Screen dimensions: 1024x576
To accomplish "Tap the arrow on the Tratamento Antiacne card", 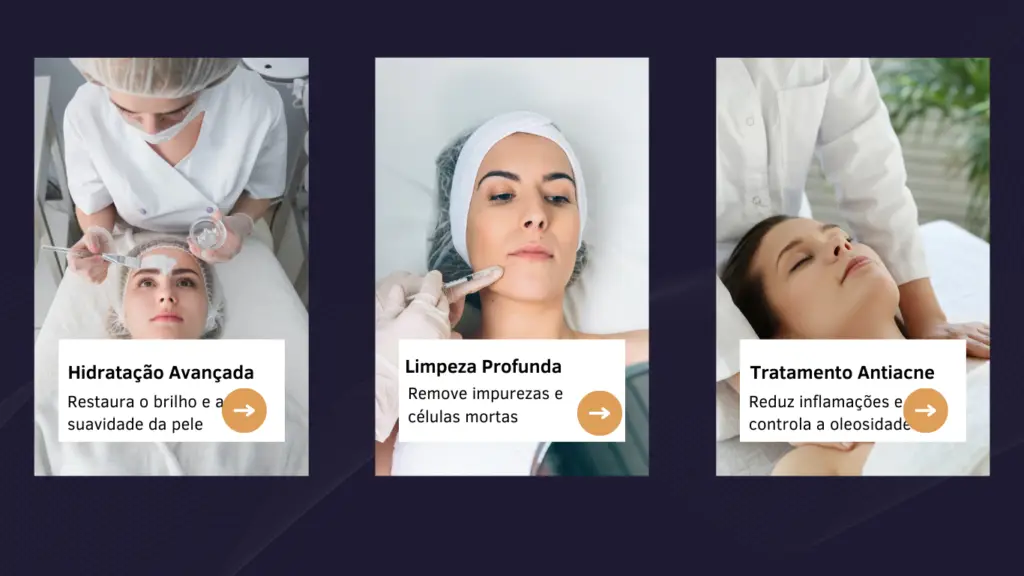I will (925, 410).
